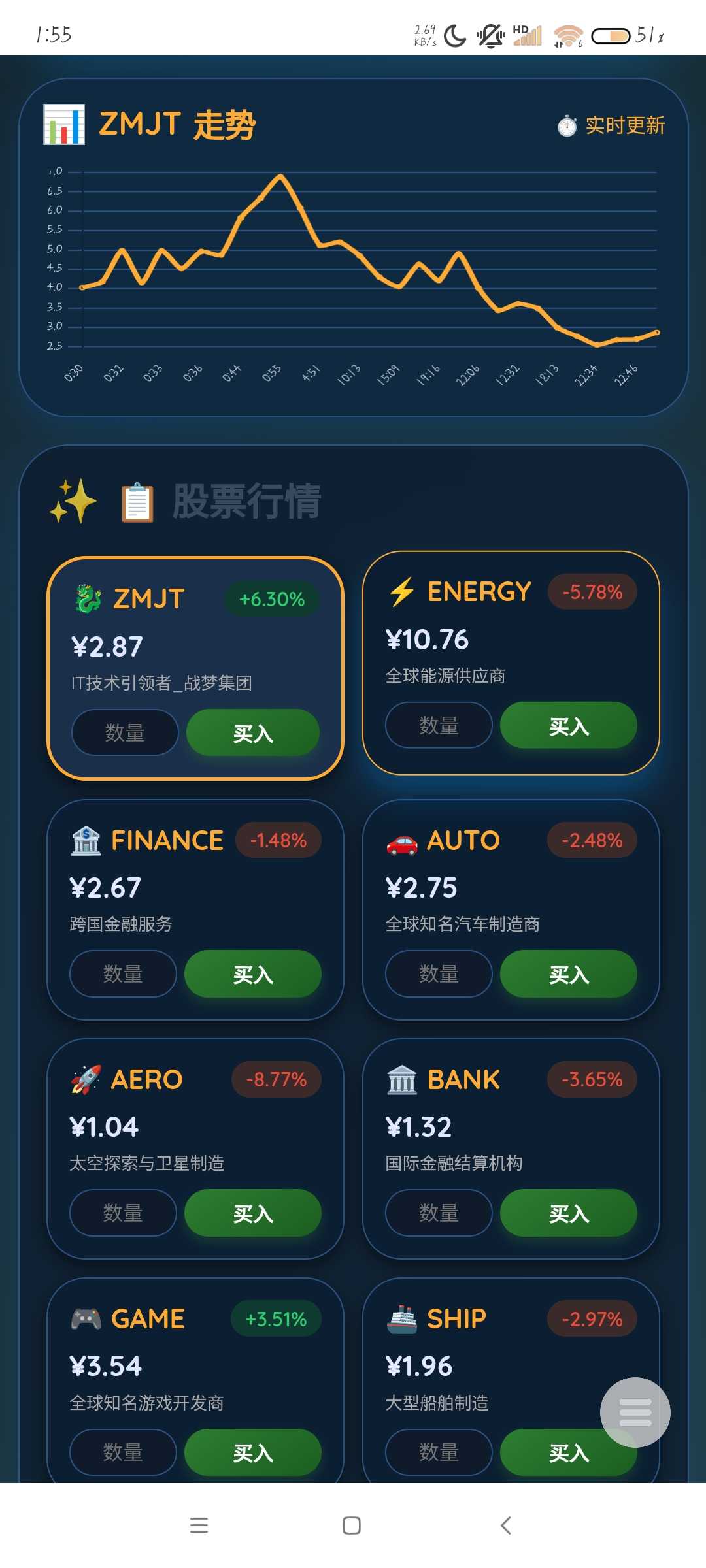Focus the BANK 数量 field

point(439,1213)
